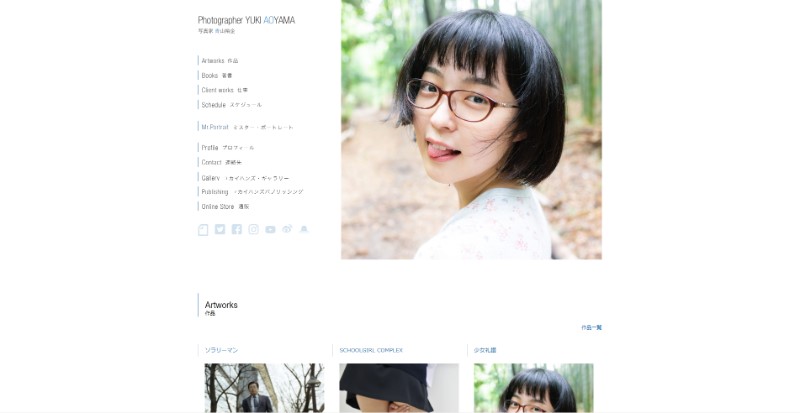800x413 pixels.
Task: Open the YouTube channel icon
Action: (x=270, y=229)
